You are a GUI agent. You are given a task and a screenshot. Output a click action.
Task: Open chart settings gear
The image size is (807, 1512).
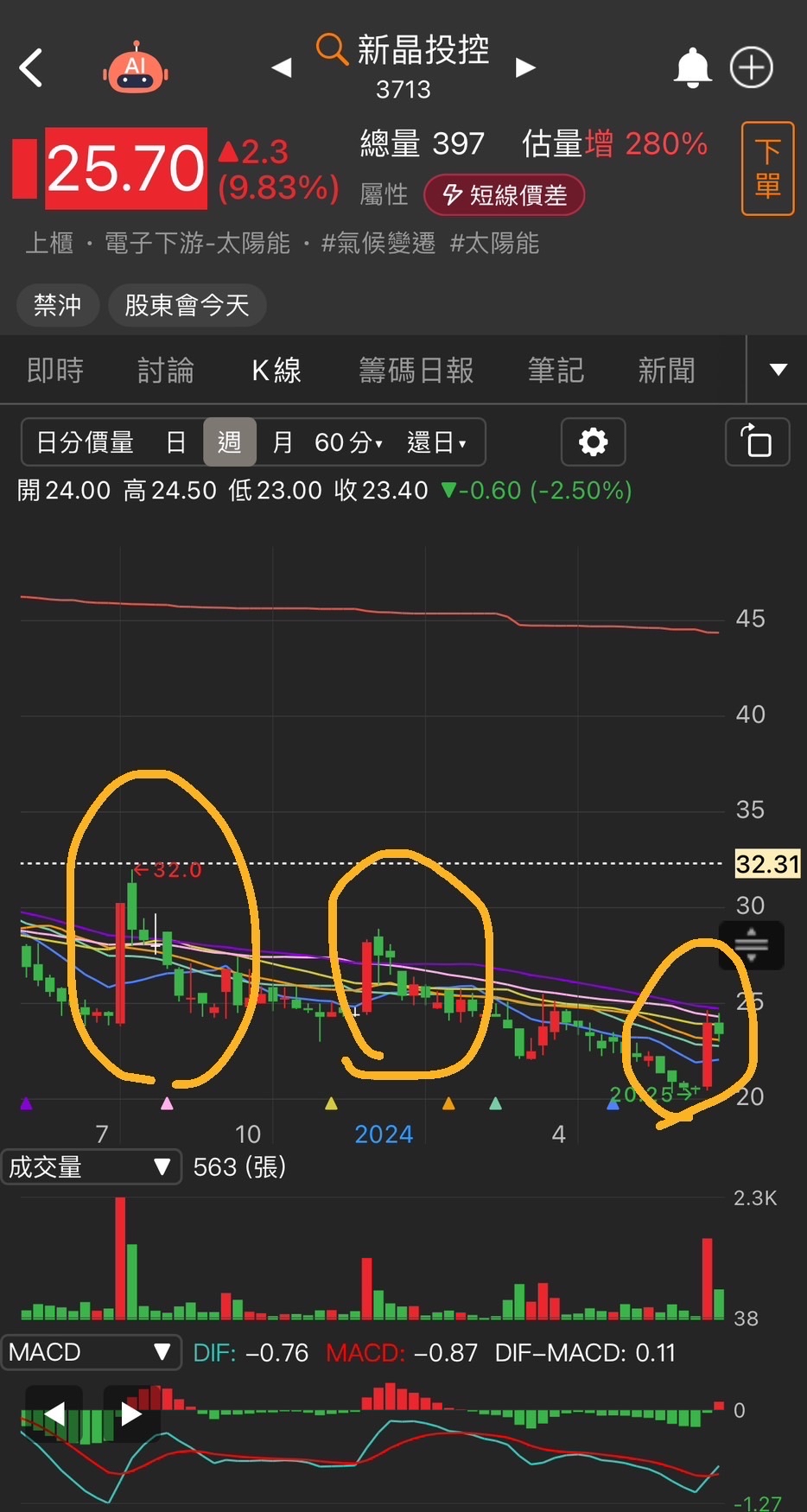click(x=593, y=442)
